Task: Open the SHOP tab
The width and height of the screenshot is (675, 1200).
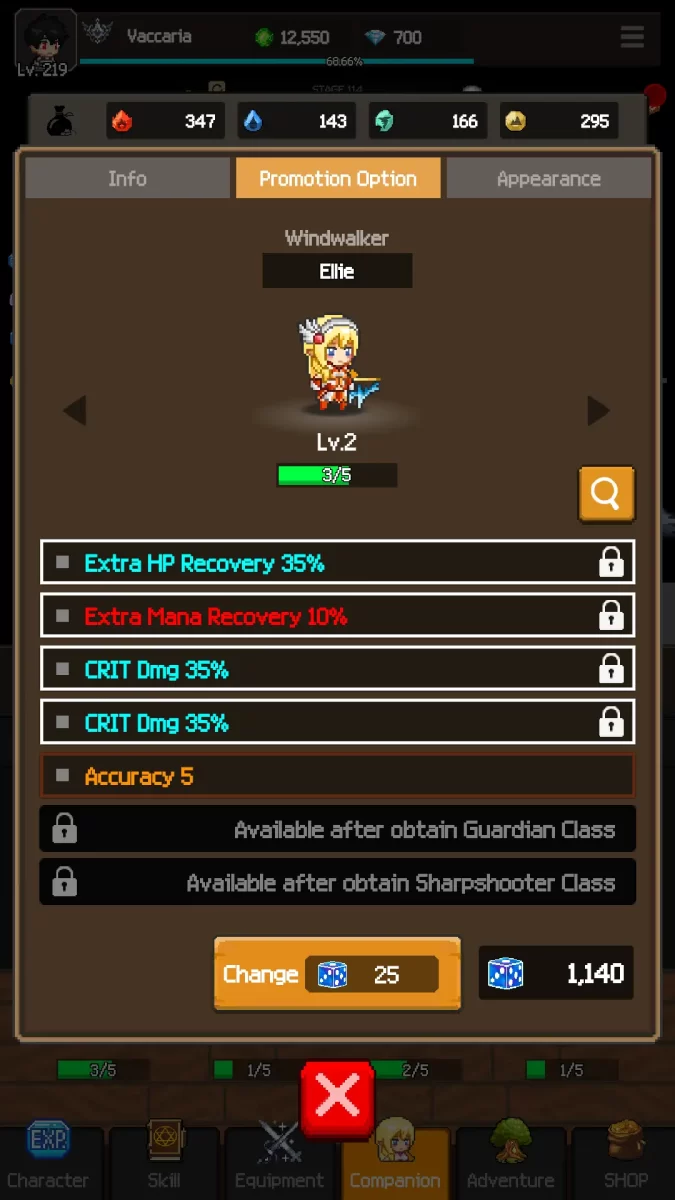Action: 625,1160
